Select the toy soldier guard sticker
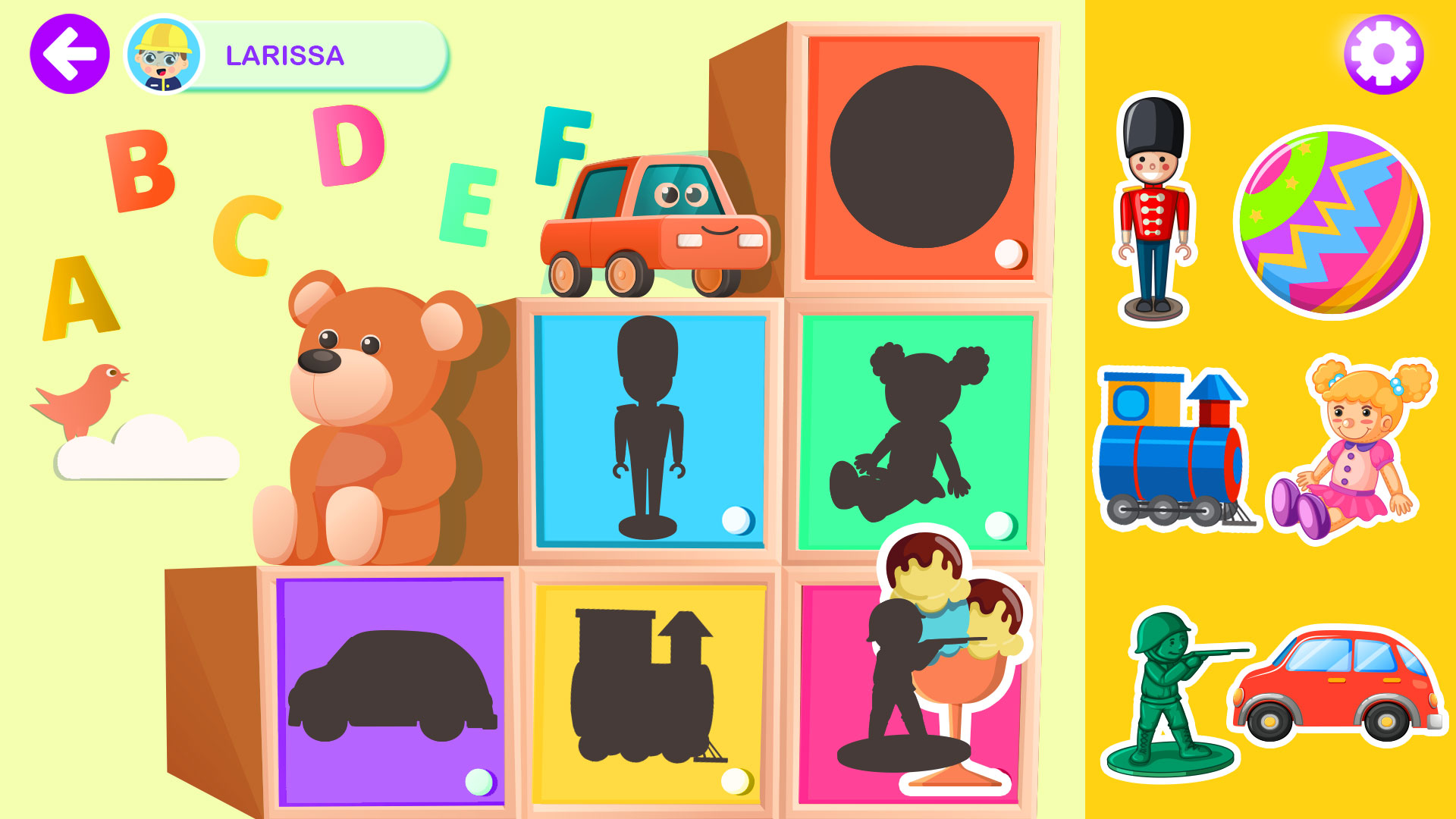Screen dimensions: 1456x819 tap(1153, 209)
